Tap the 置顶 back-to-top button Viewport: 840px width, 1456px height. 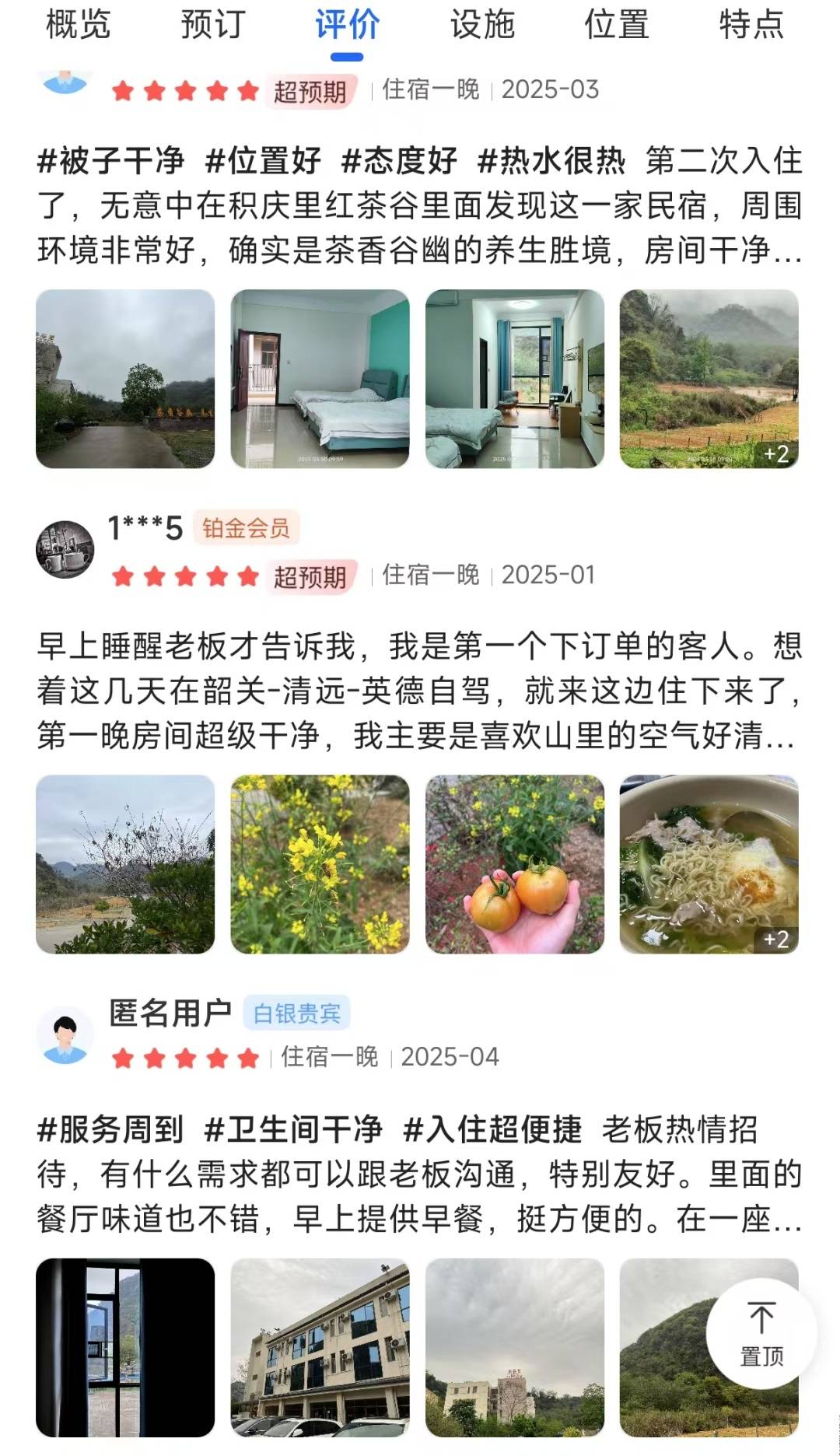[761, 1334]
